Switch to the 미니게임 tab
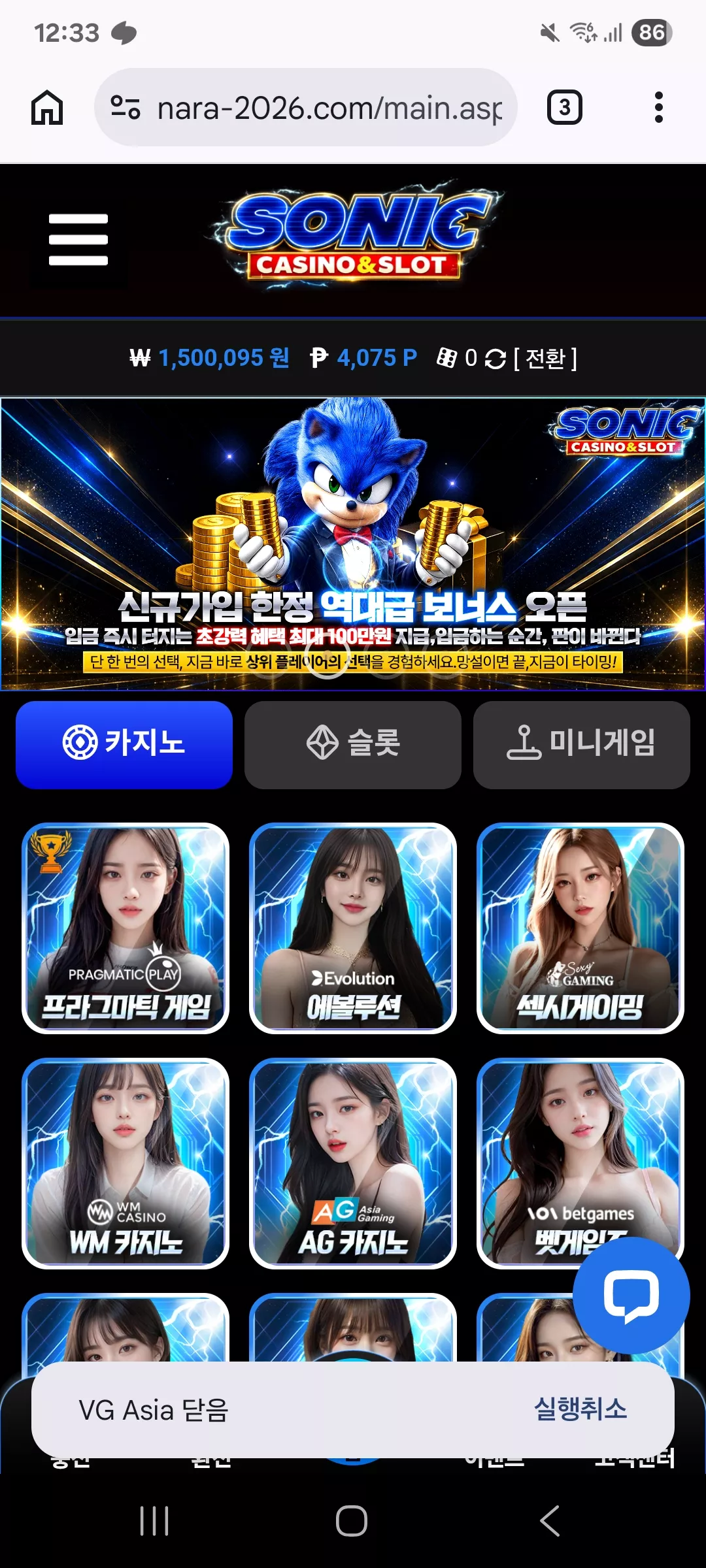Viewport: 706px width, 1568px height. (x=582, y=745)
